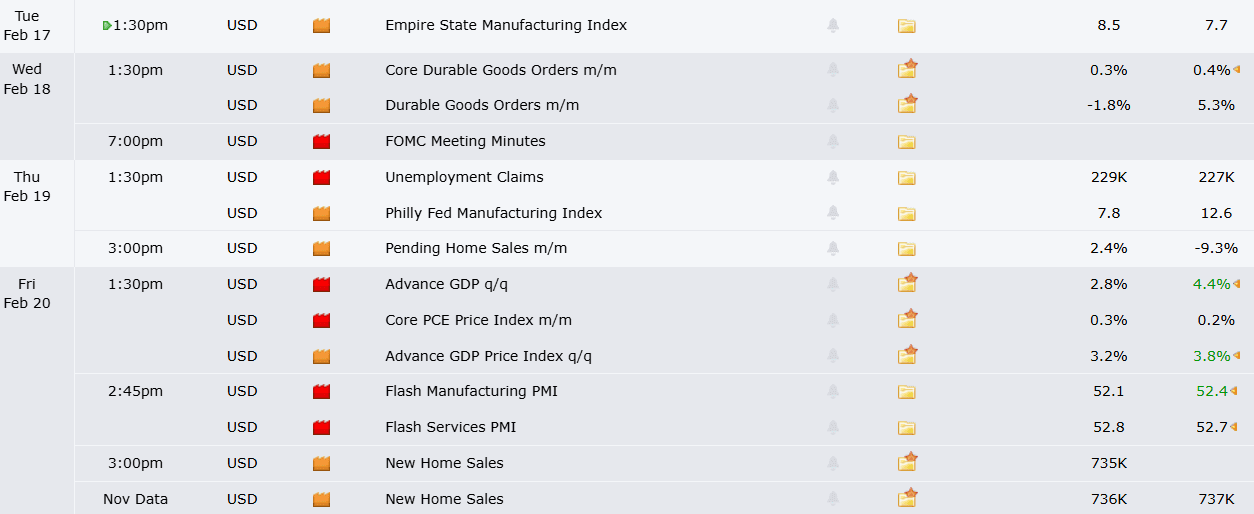This screenshot has width=1254, height=514.
Task: Open details folder for Nov Data New Home Sales
Action: coord(906,499)
